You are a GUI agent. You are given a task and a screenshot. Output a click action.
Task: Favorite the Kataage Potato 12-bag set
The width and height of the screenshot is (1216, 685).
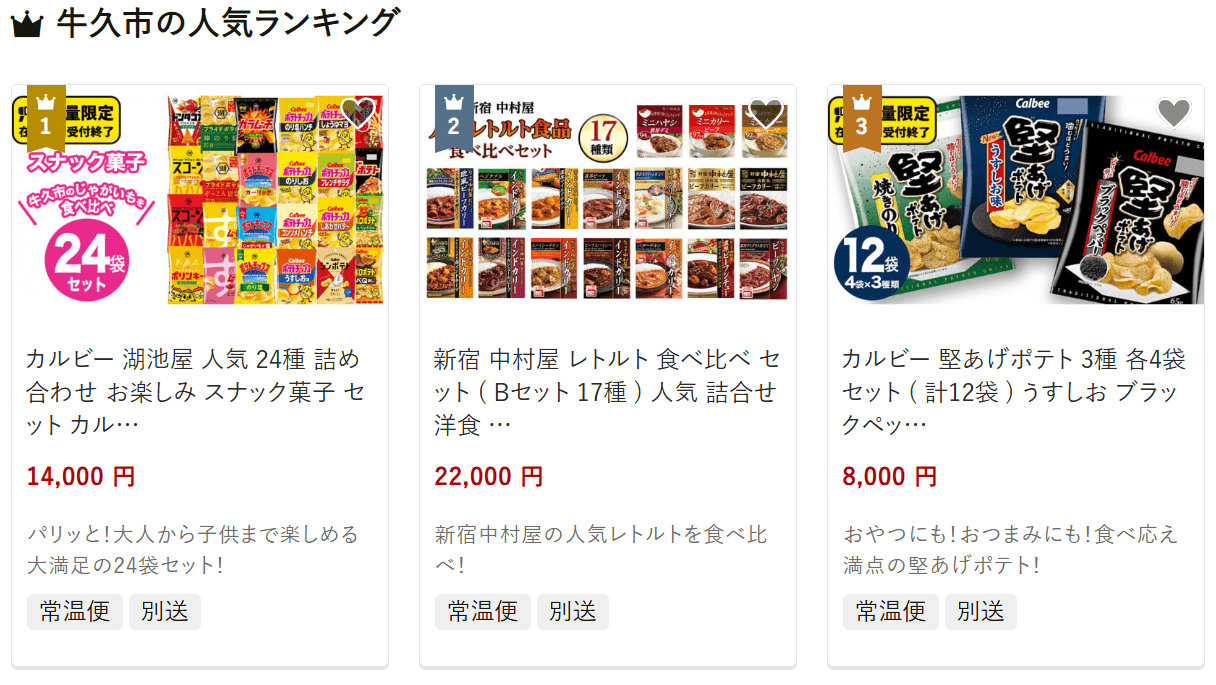click(x=1173, y=113)
